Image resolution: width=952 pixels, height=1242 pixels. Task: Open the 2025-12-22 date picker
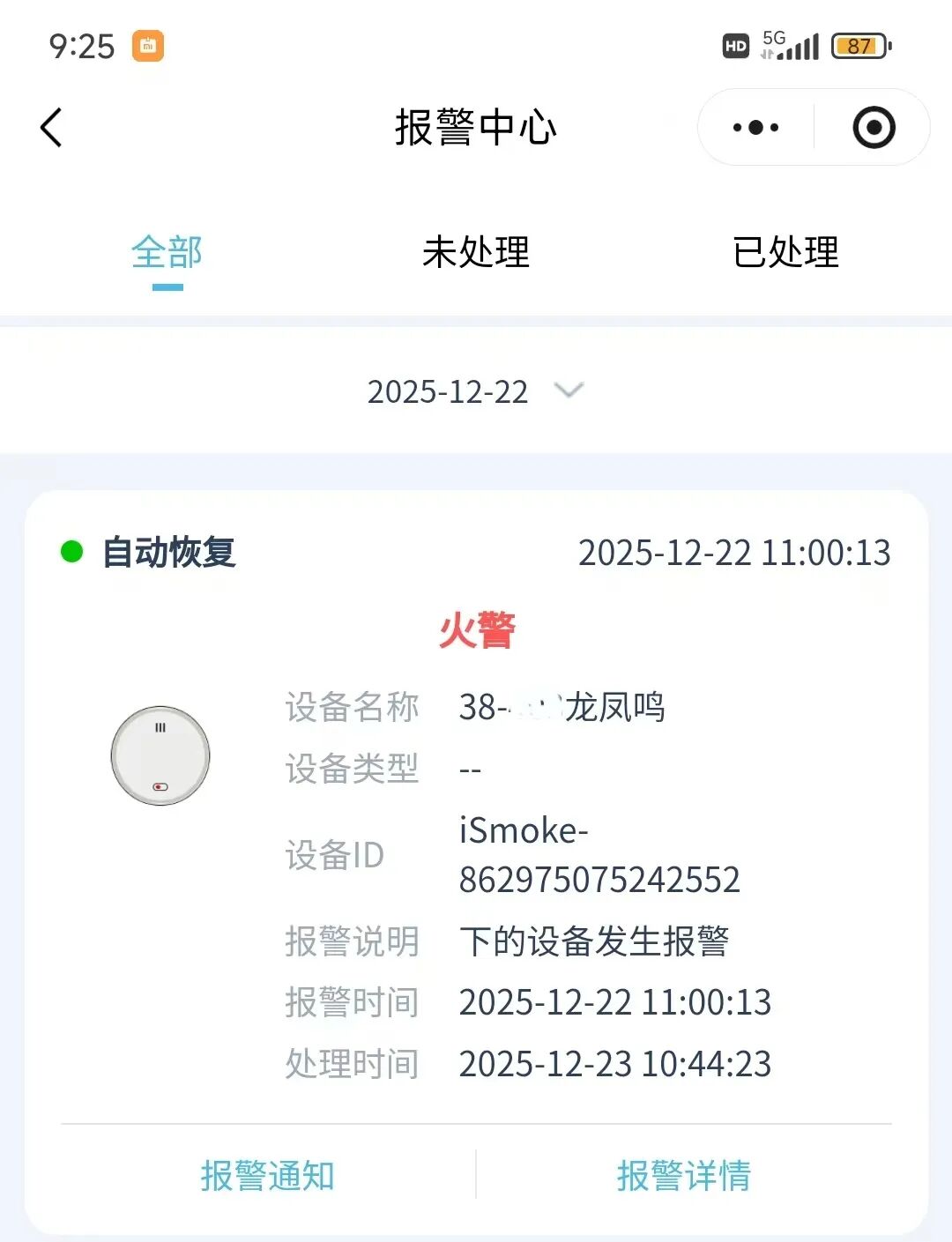475,391
